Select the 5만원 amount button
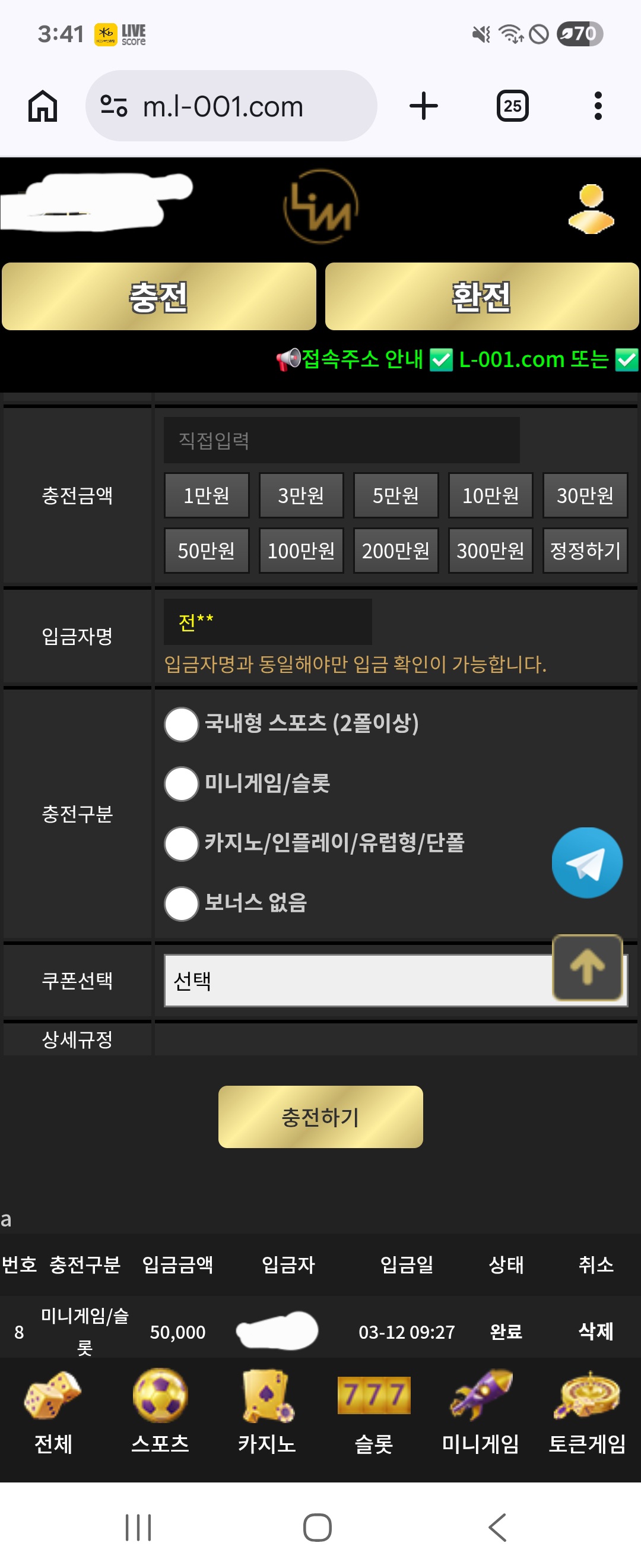The width and height of the screenshot is (641, 1568). tap(395, 495)
